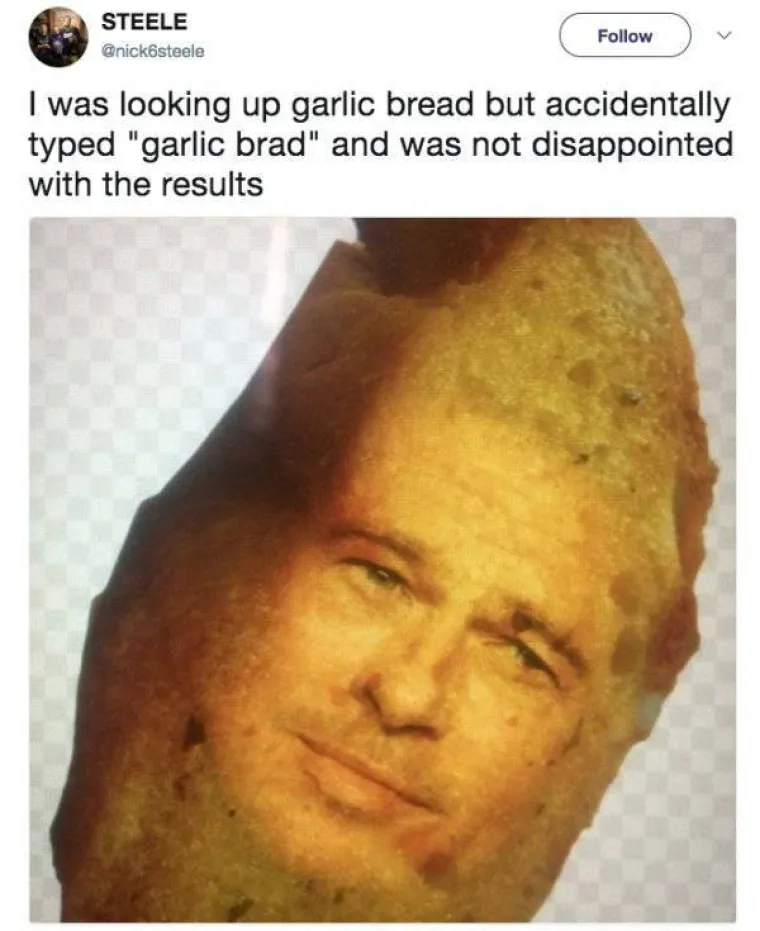The height and width of the screenshot is (931, 760).
Task: Open STEELE's profile picture
Action: click(x=57, y=37)
